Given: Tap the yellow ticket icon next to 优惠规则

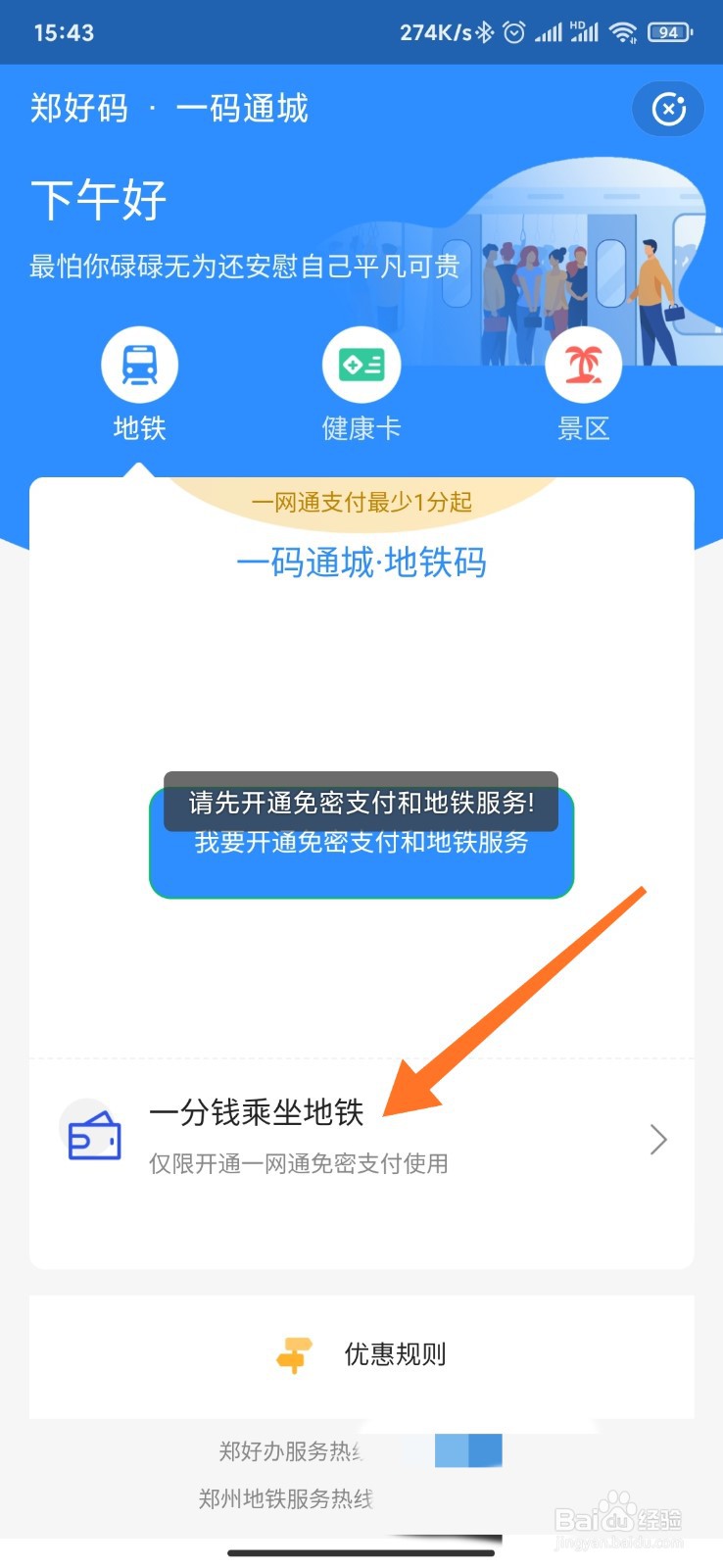Looking at the screenshot, I should [294, 1355].
